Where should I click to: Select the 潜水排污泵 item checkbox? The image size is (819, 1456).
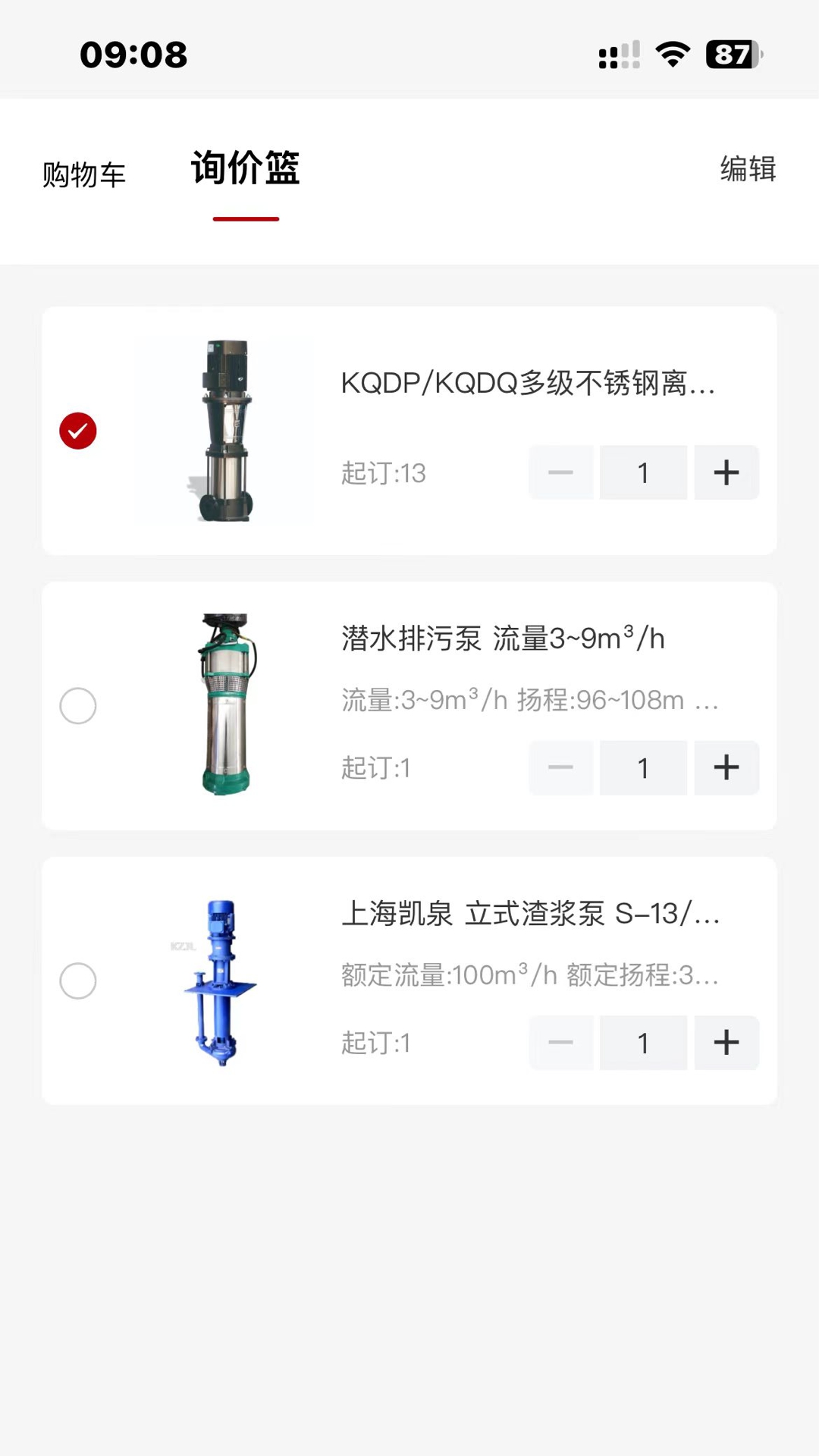(x=77, y=704)
